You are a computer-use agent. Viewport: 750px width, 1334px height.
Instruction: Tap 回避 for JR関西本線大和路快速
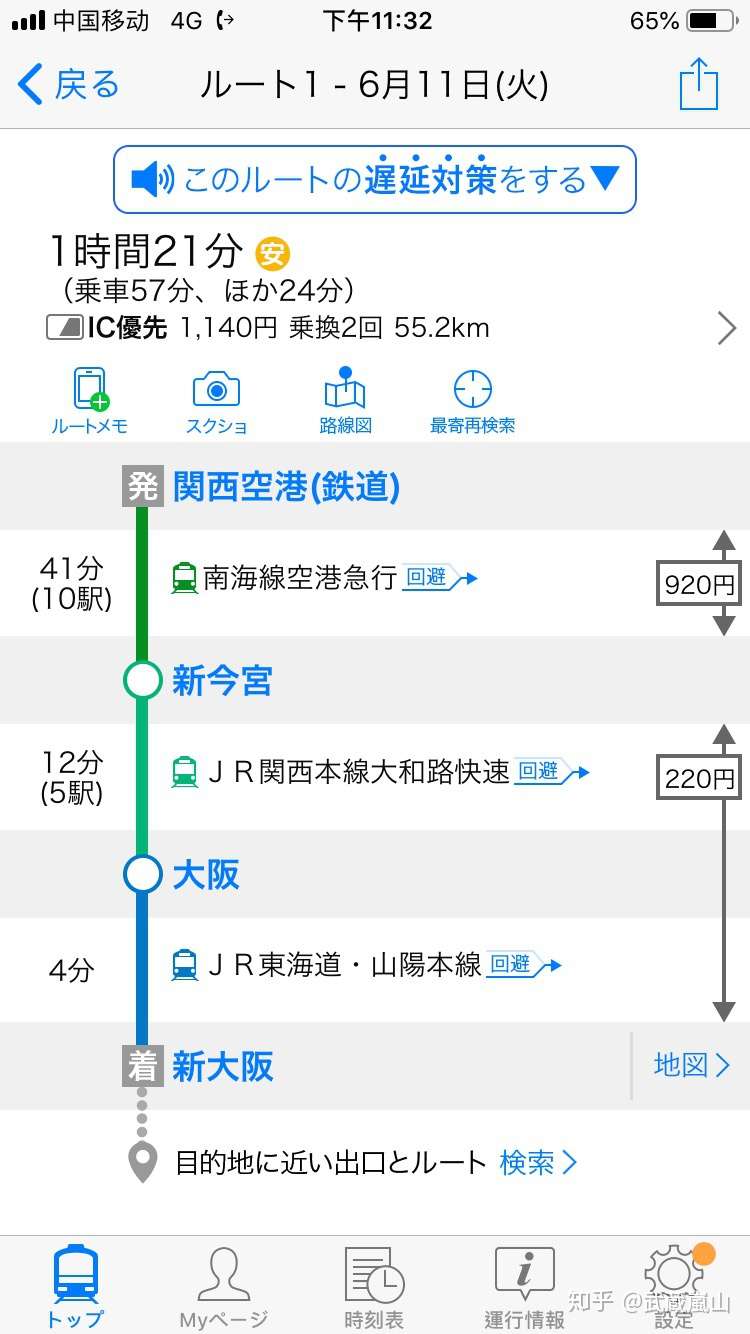point(550,771)
